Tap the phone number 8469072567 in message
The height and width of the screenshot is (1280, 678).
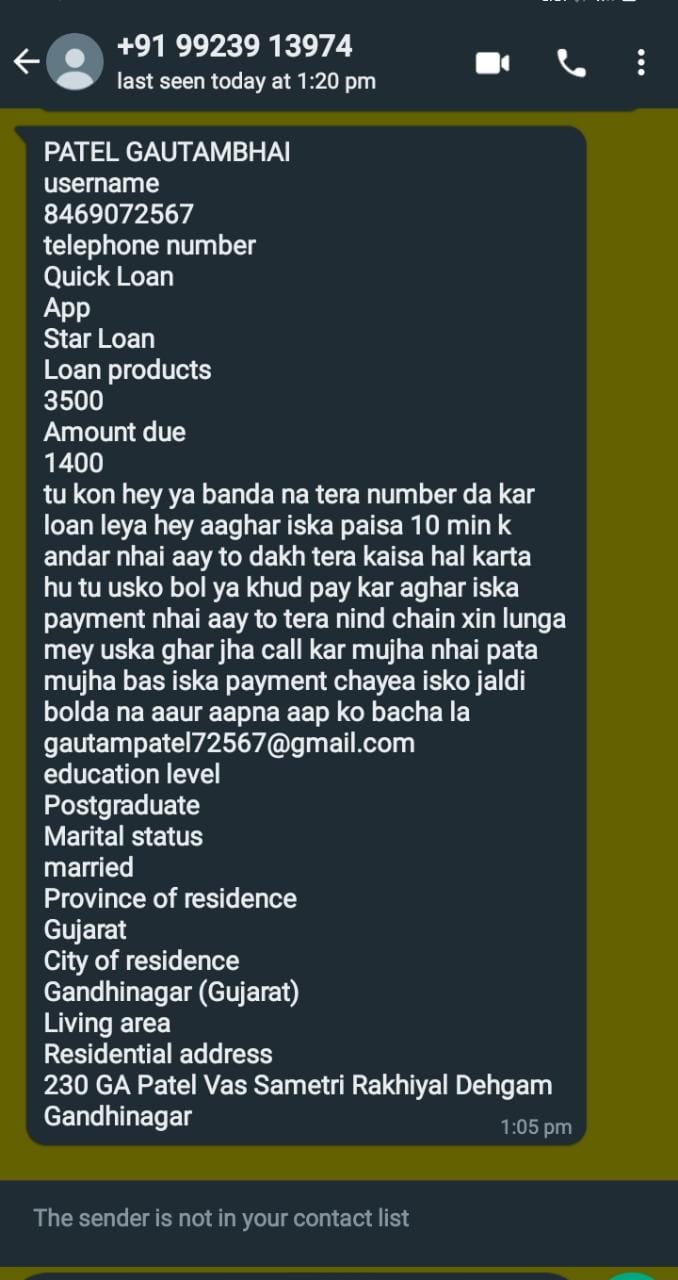119,214
